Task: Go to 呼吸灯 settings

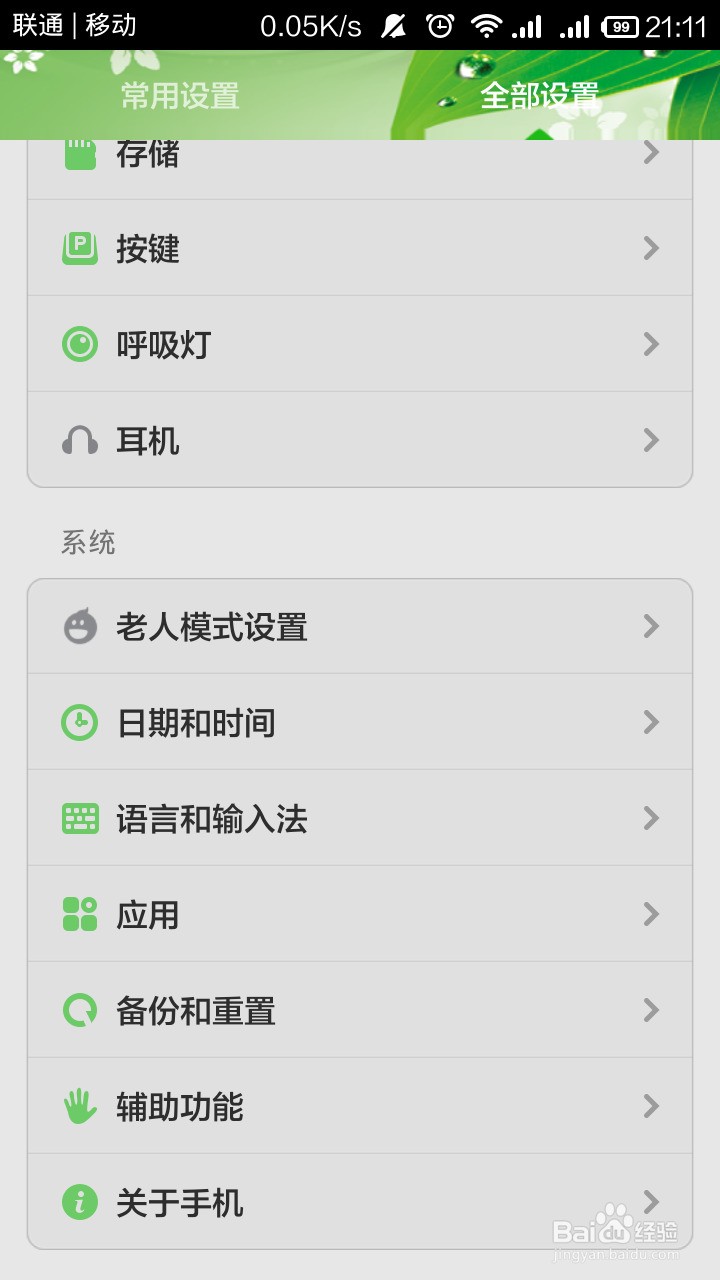Action: click(360, 344)
